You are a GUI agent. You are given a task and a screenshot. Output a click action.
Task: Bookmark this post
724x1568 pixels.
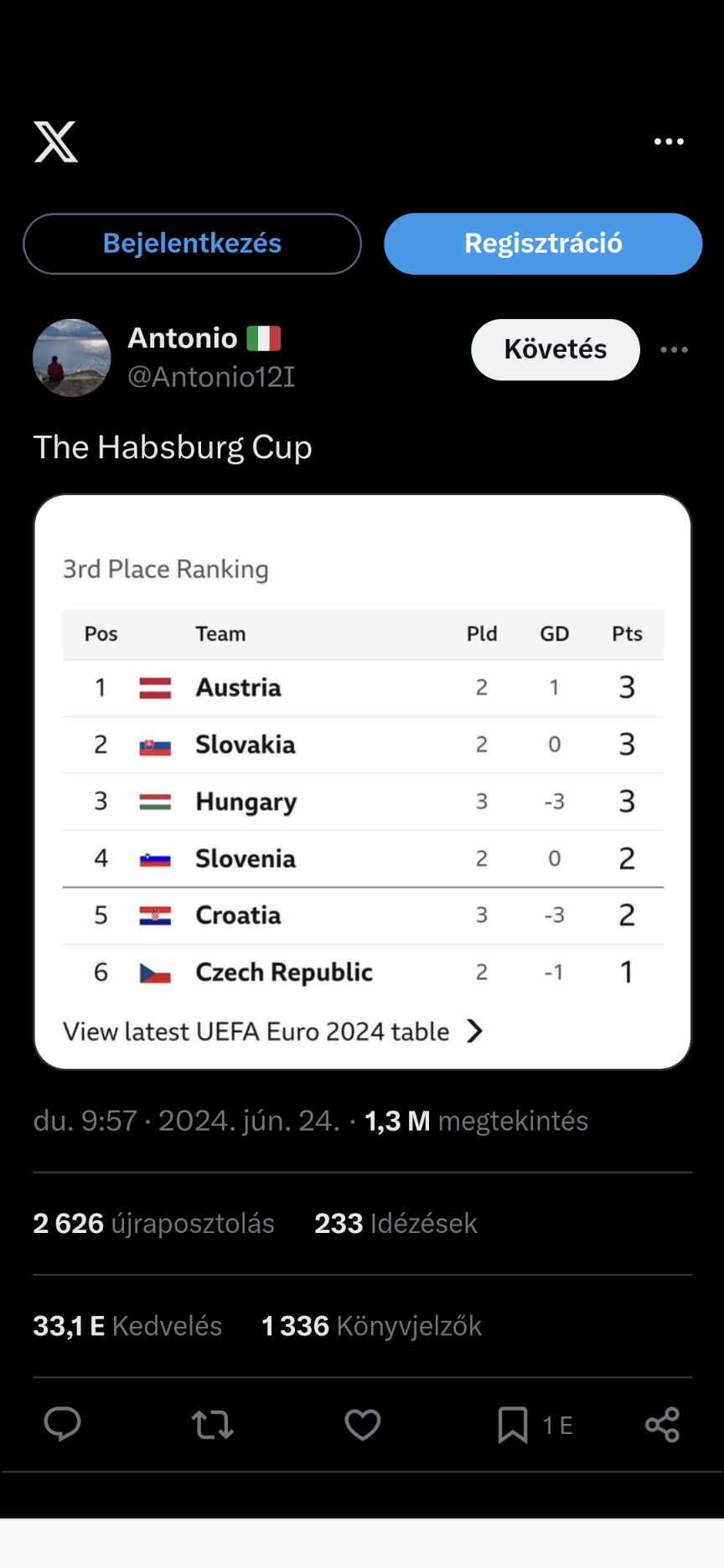[512, 1424]
